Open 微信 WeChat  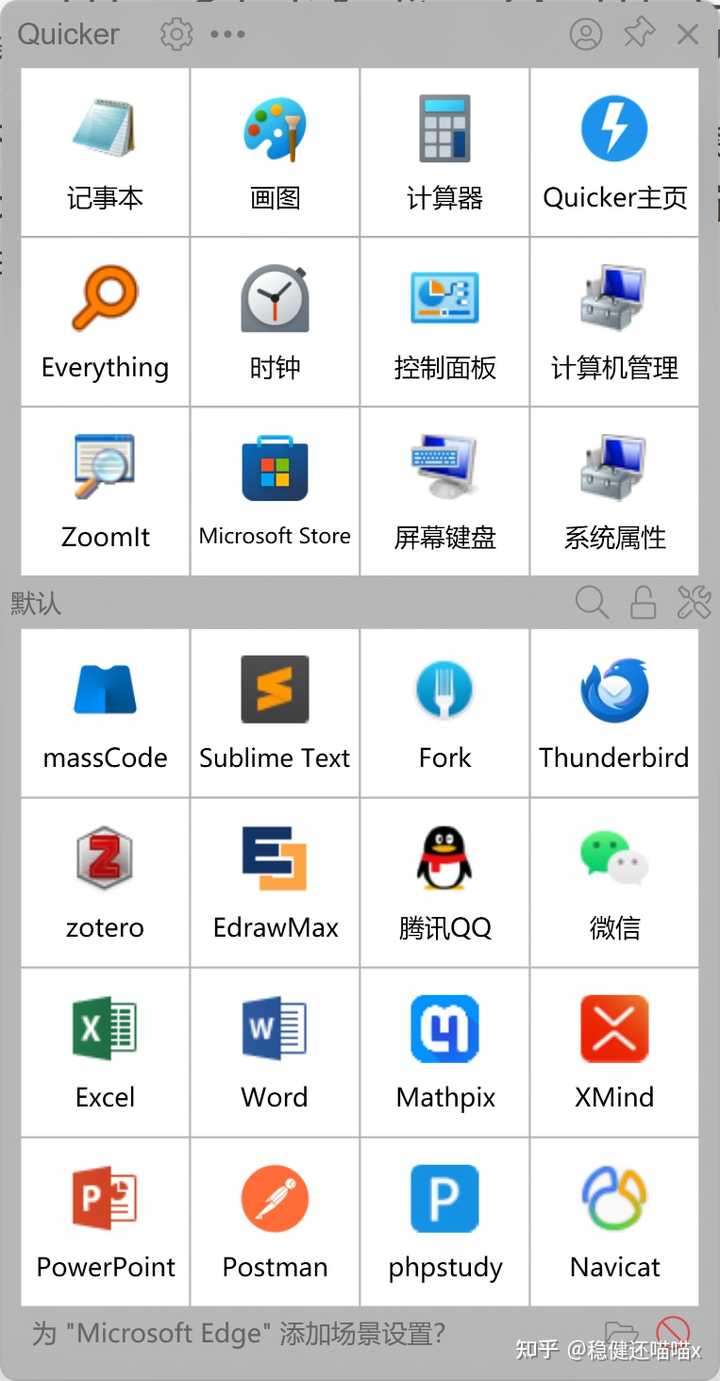615,883
